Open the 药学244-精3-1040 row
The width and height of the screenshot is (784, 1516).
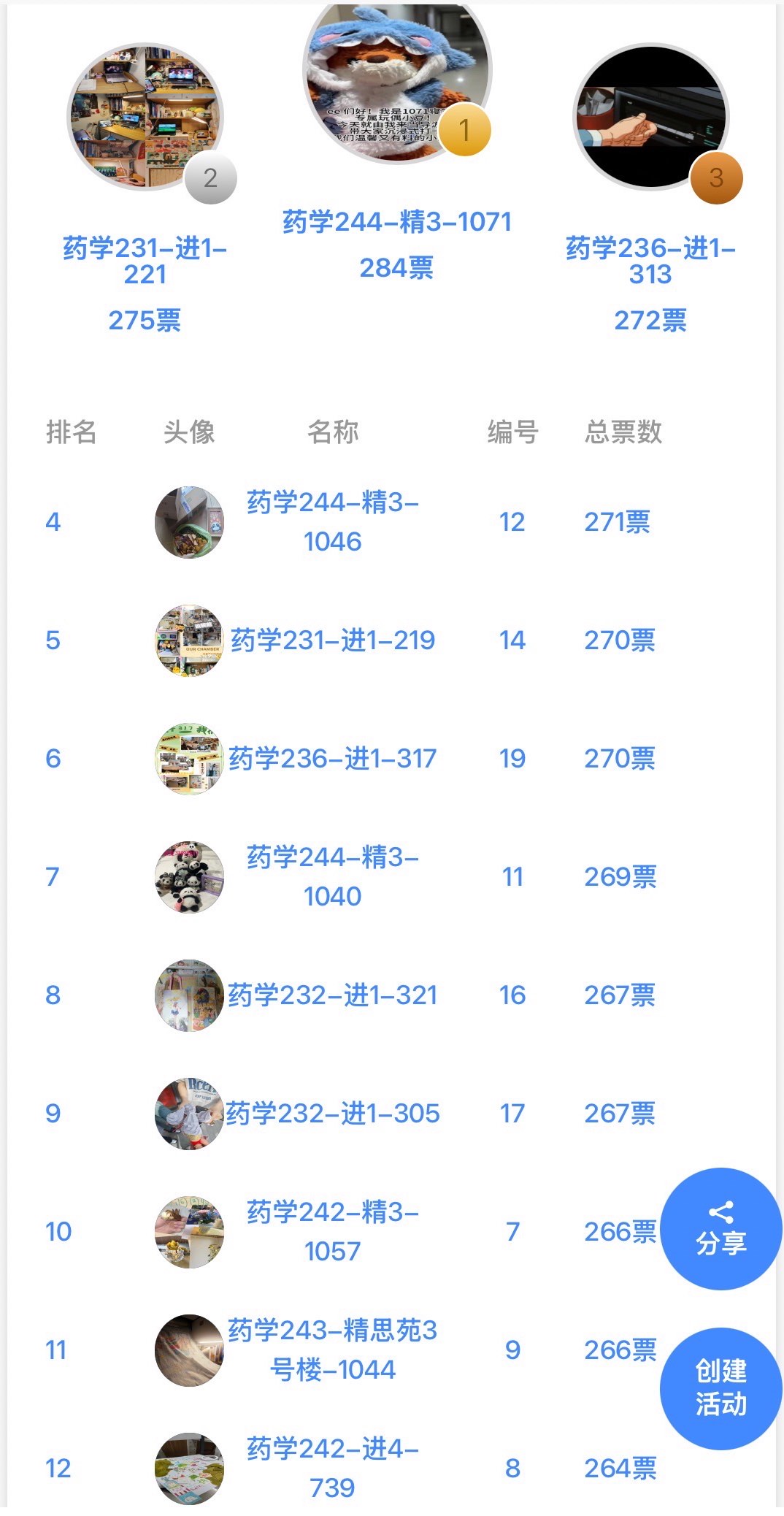(x=332, y=876)
